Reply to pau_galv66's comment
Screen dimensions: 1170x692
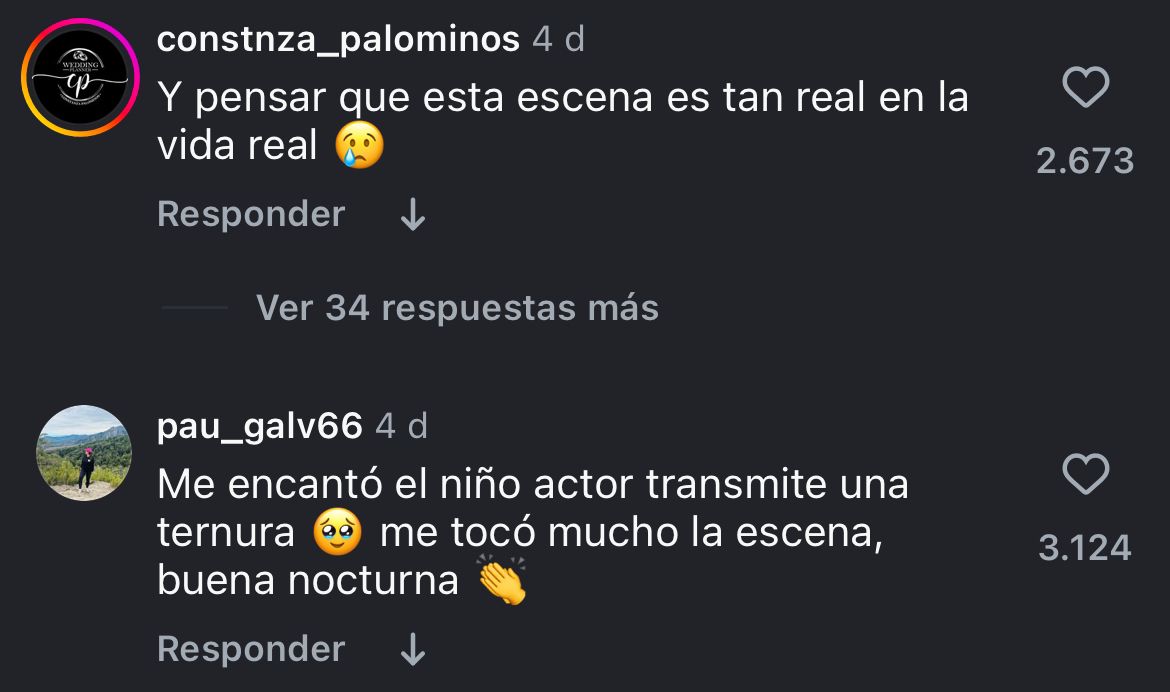click(x=251, y=649)
